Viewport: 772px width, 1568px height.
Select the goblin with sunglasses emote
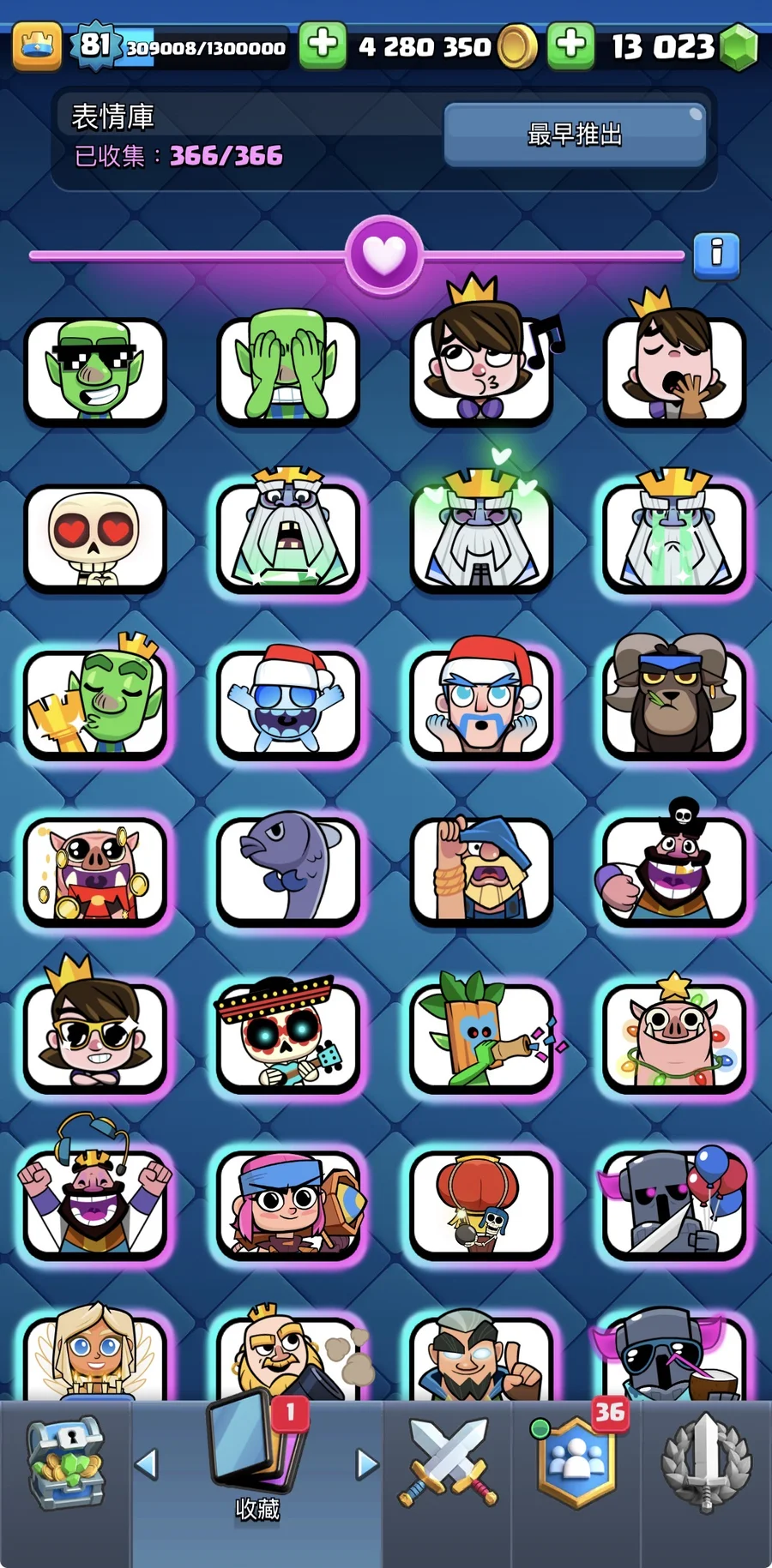[94, 370]
